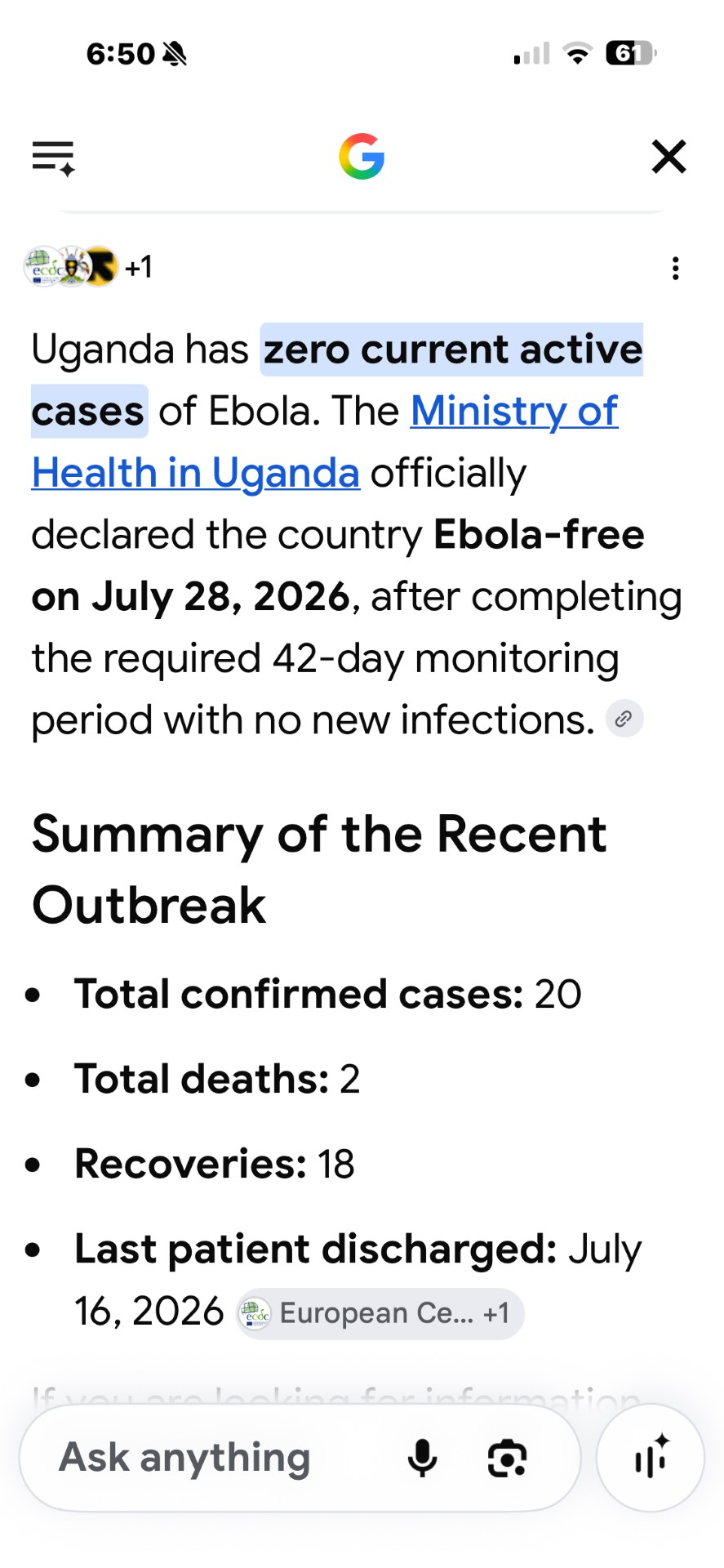The width and height of the screenshot is (724, 1568).
Task: Start live voice conversation mode
Action: pos(651,1458)
